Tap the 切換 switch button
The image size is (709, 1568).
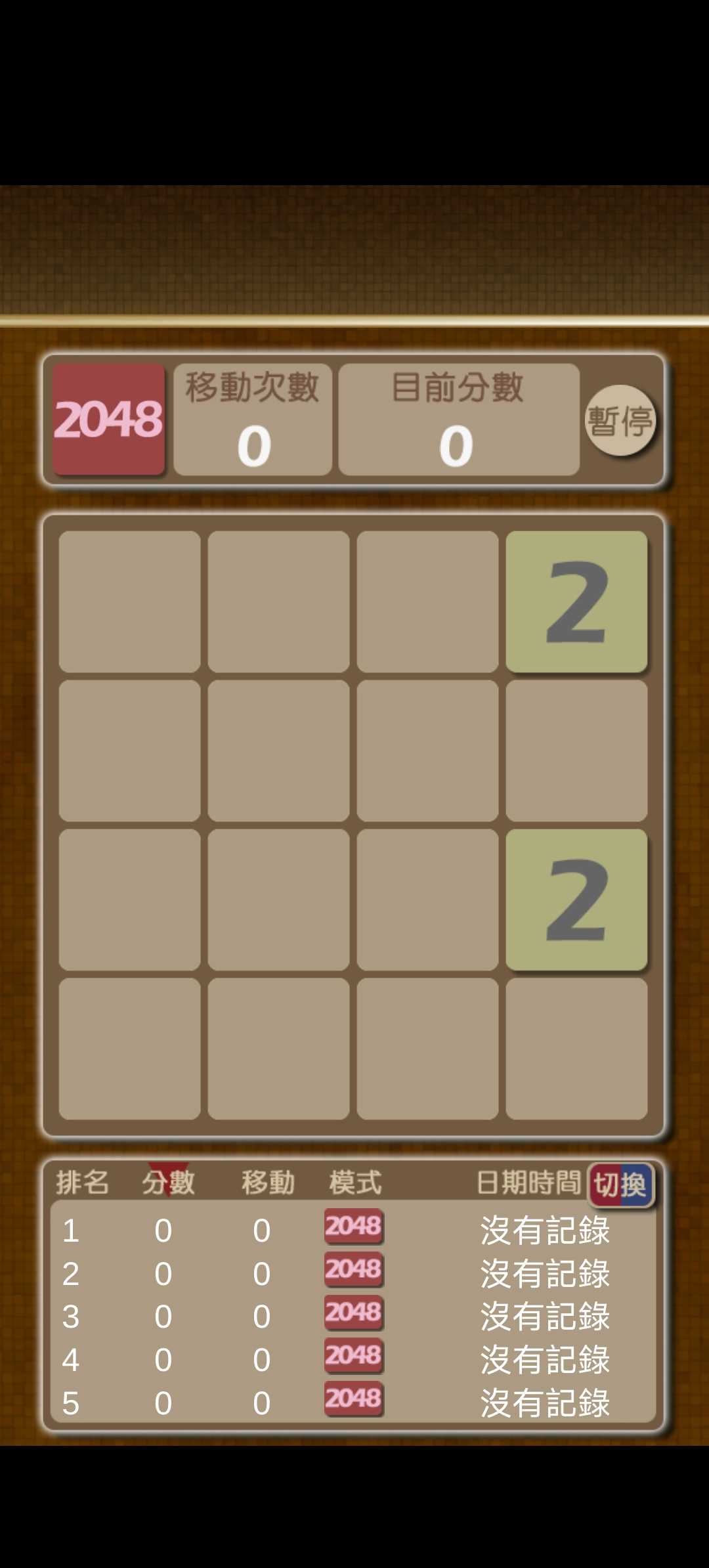[620, 1185]
